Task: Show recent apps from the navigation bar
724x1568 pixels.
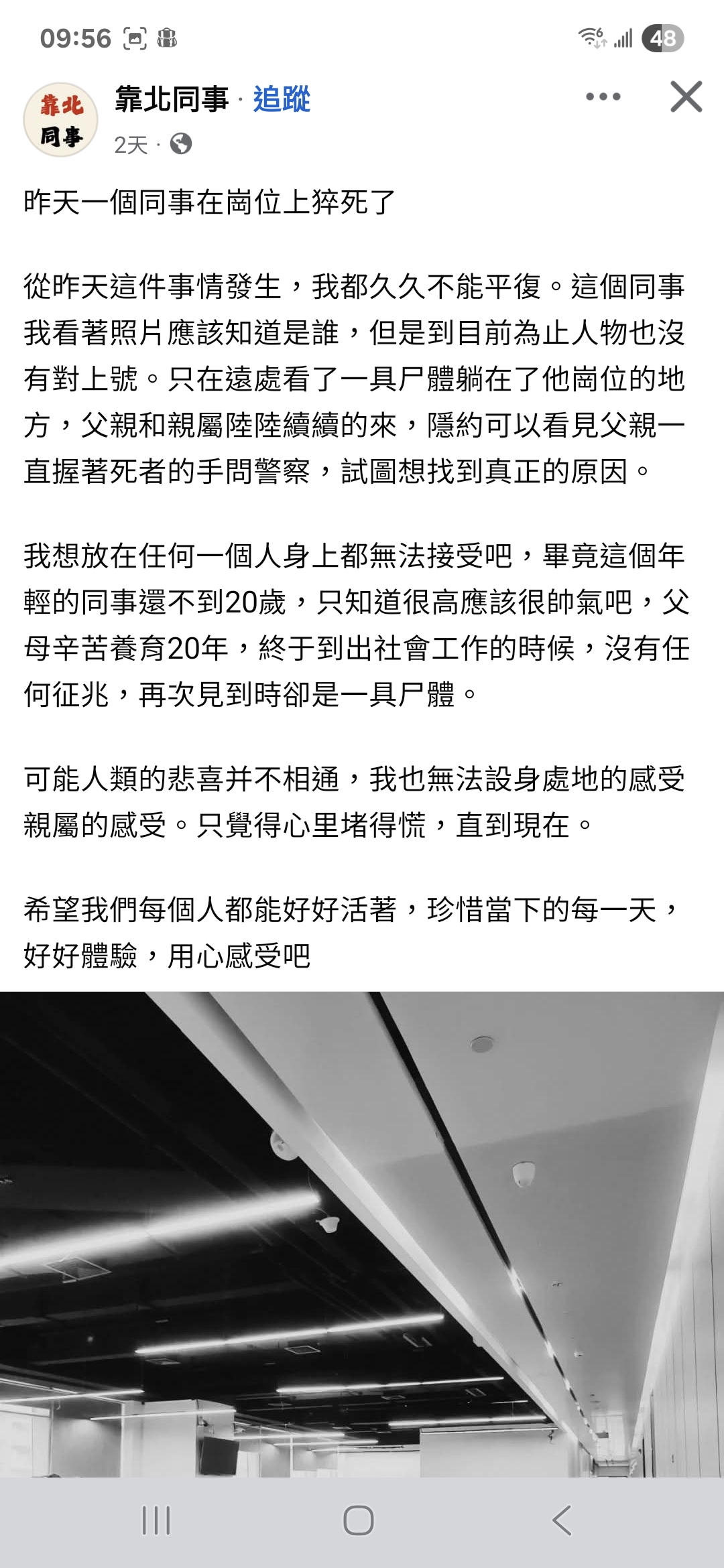Action: 156,1520
